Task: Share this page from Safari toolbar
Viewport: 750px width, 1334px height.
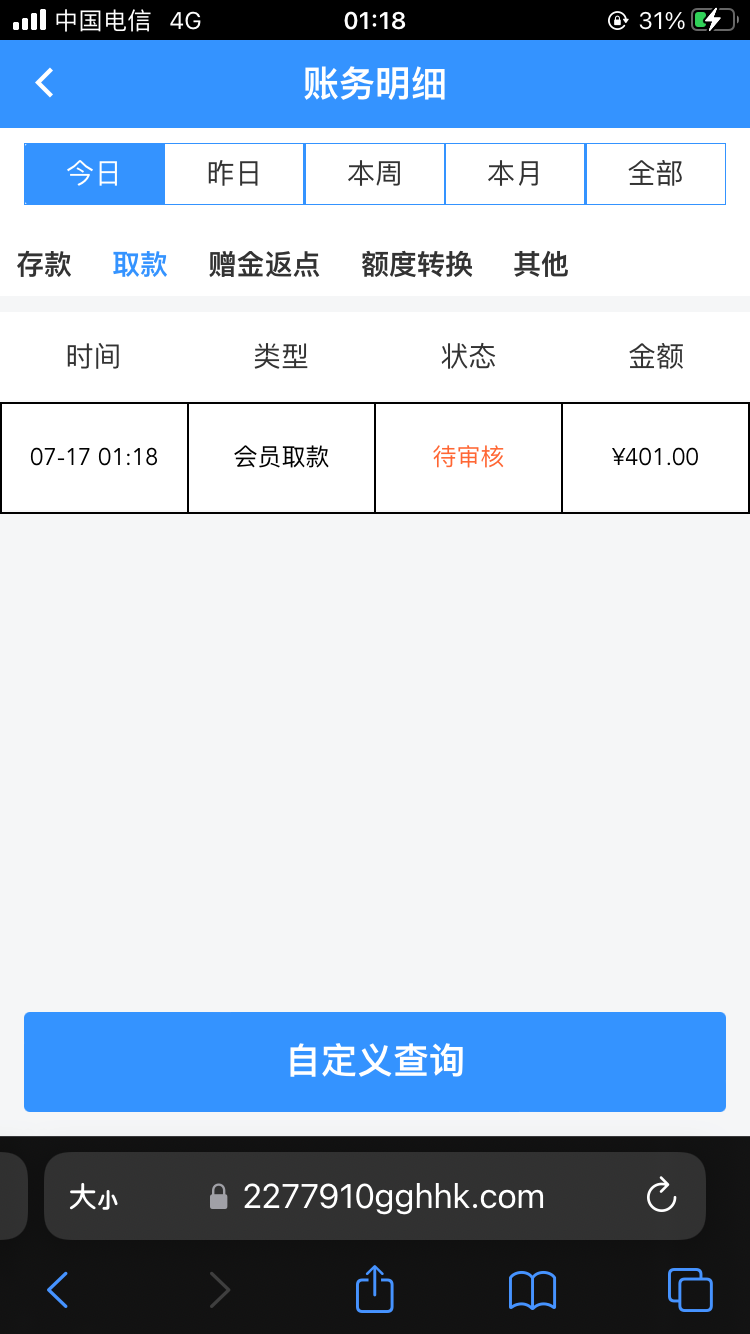Action: [375, 1289]
